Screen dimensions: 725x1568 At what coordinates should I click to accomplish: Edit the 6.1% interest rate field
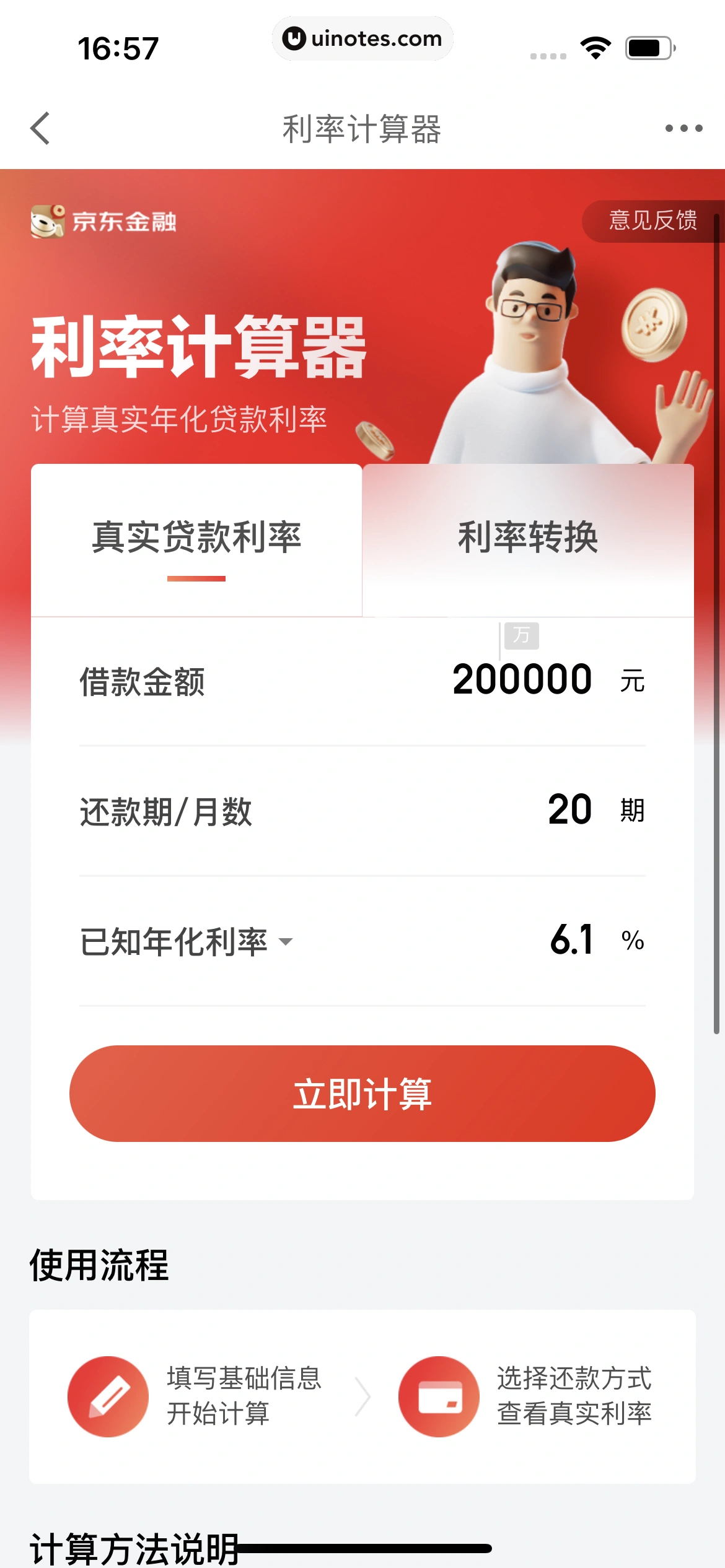tap(571, 940)
